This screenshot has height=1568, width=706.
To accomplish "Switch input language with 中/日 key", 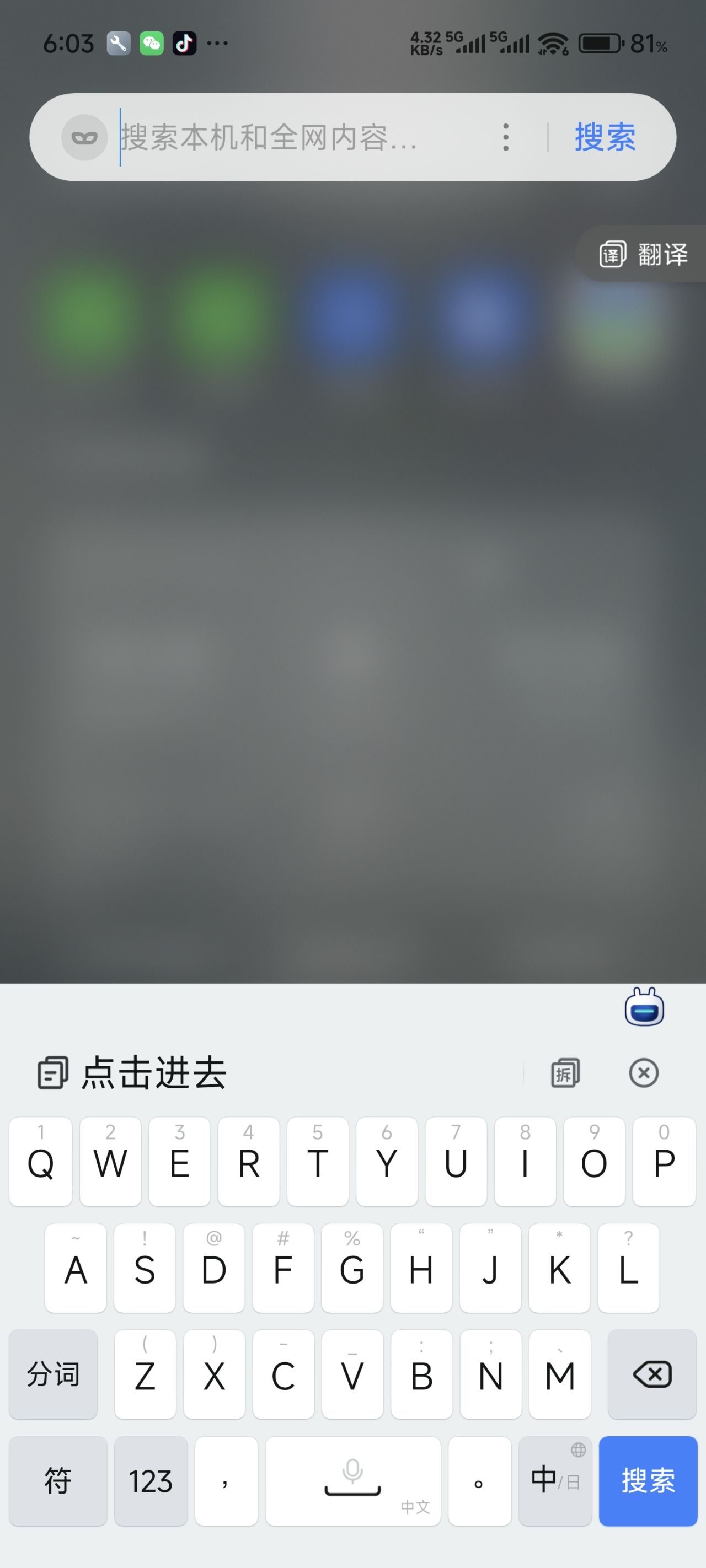I will [555, 1481].
